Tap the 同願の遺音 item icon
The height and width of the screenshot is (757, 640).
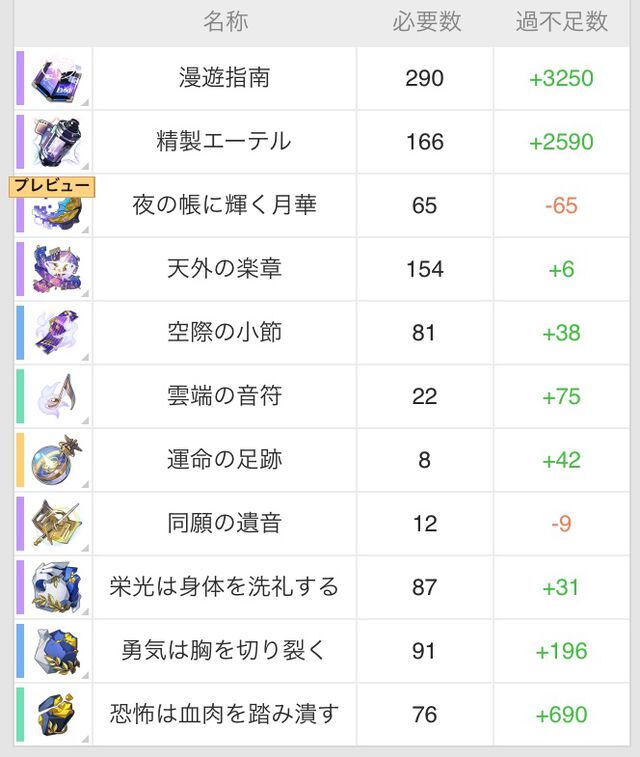pyautogui.click(x=56, y=524)
